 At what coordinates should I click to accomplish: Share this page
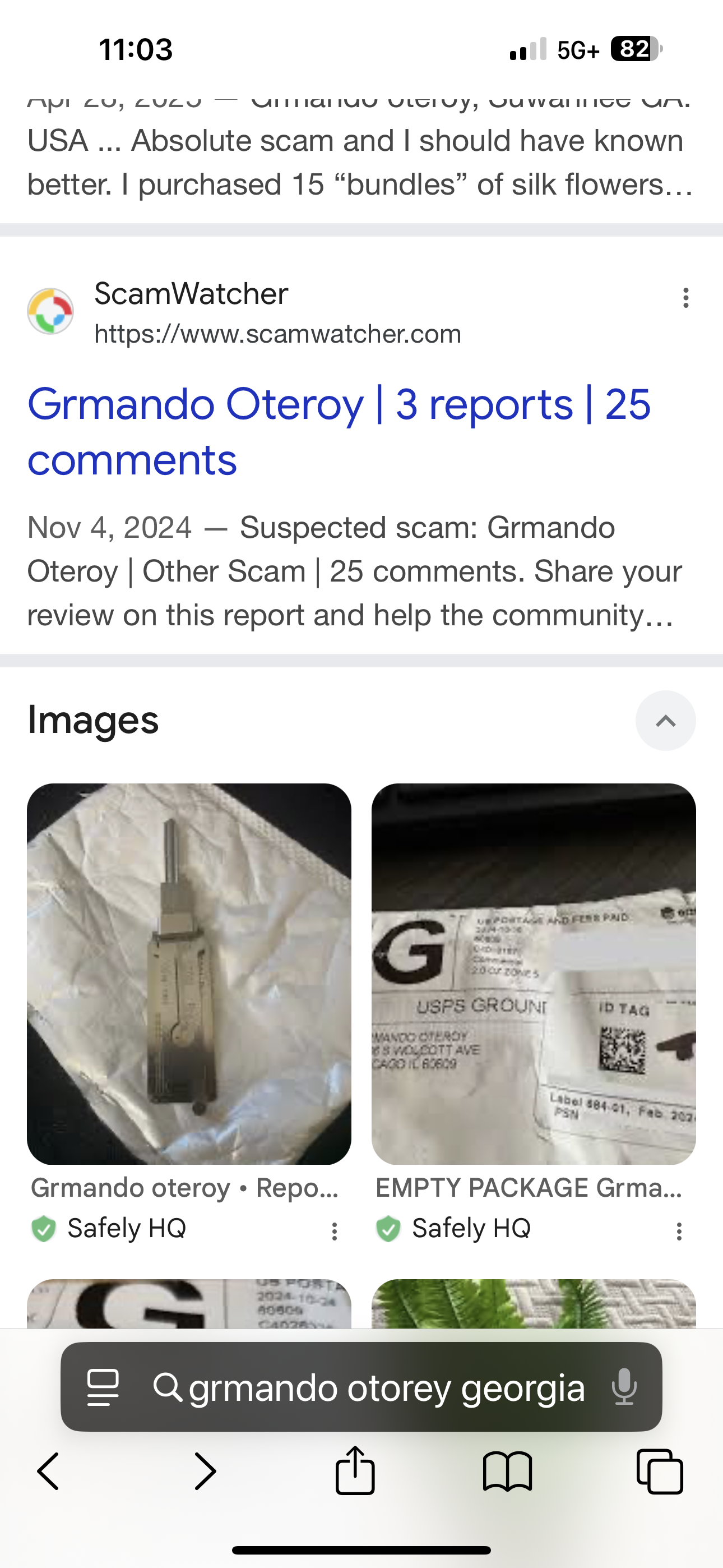tap(355, 1470)
